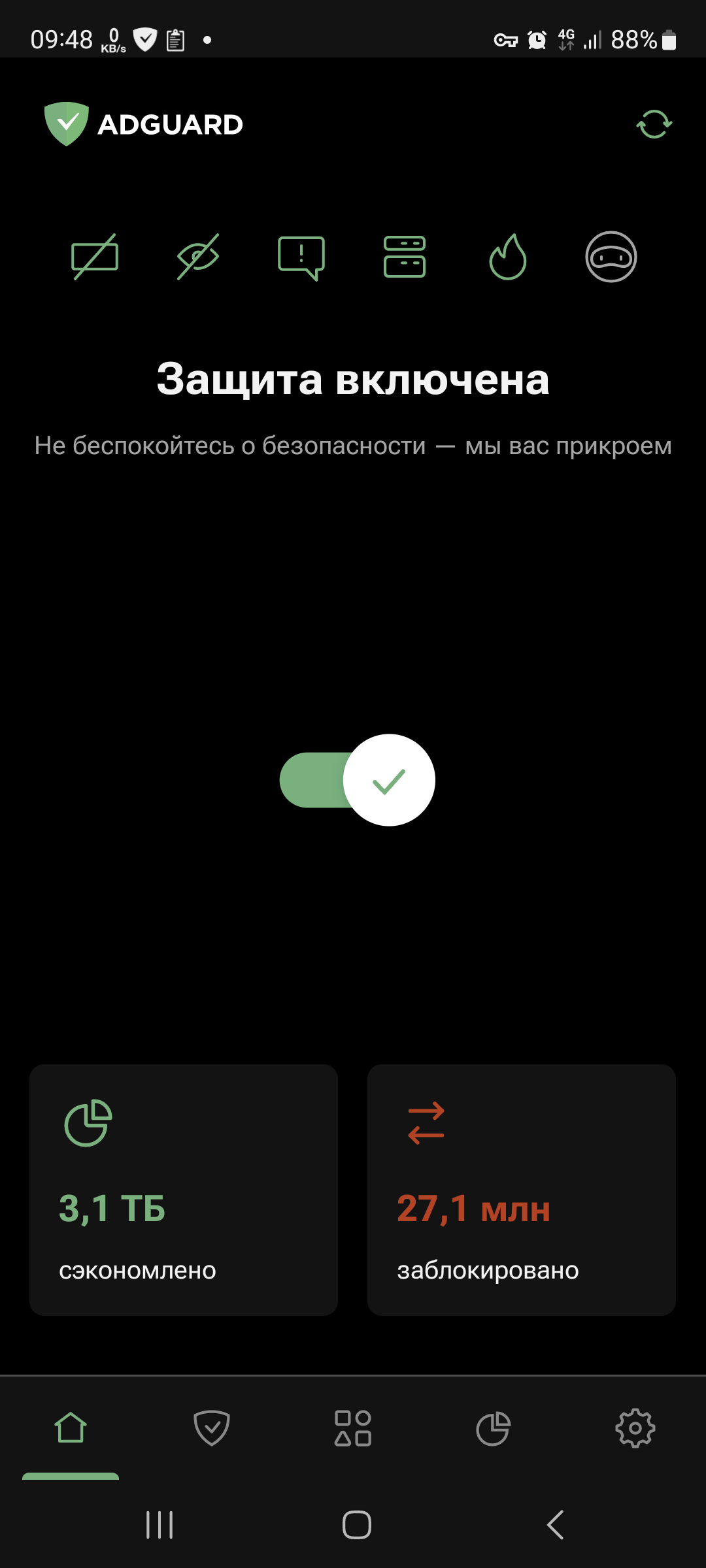706x1568 pixels.
Task: Open the firewall flame icon
Action: 508,257
